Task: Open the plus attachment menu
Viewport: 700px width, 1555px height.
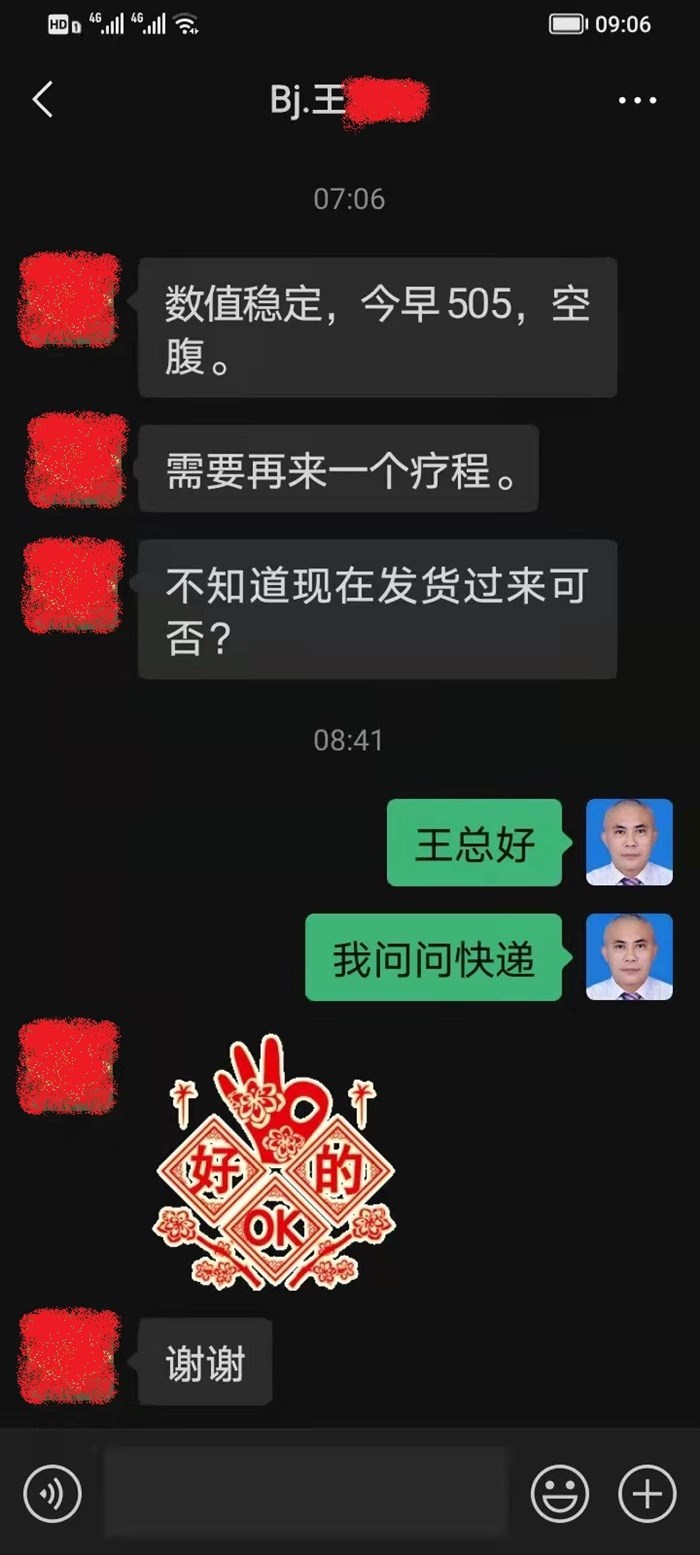Action: pyautogui.click(x=647, y=1494)
